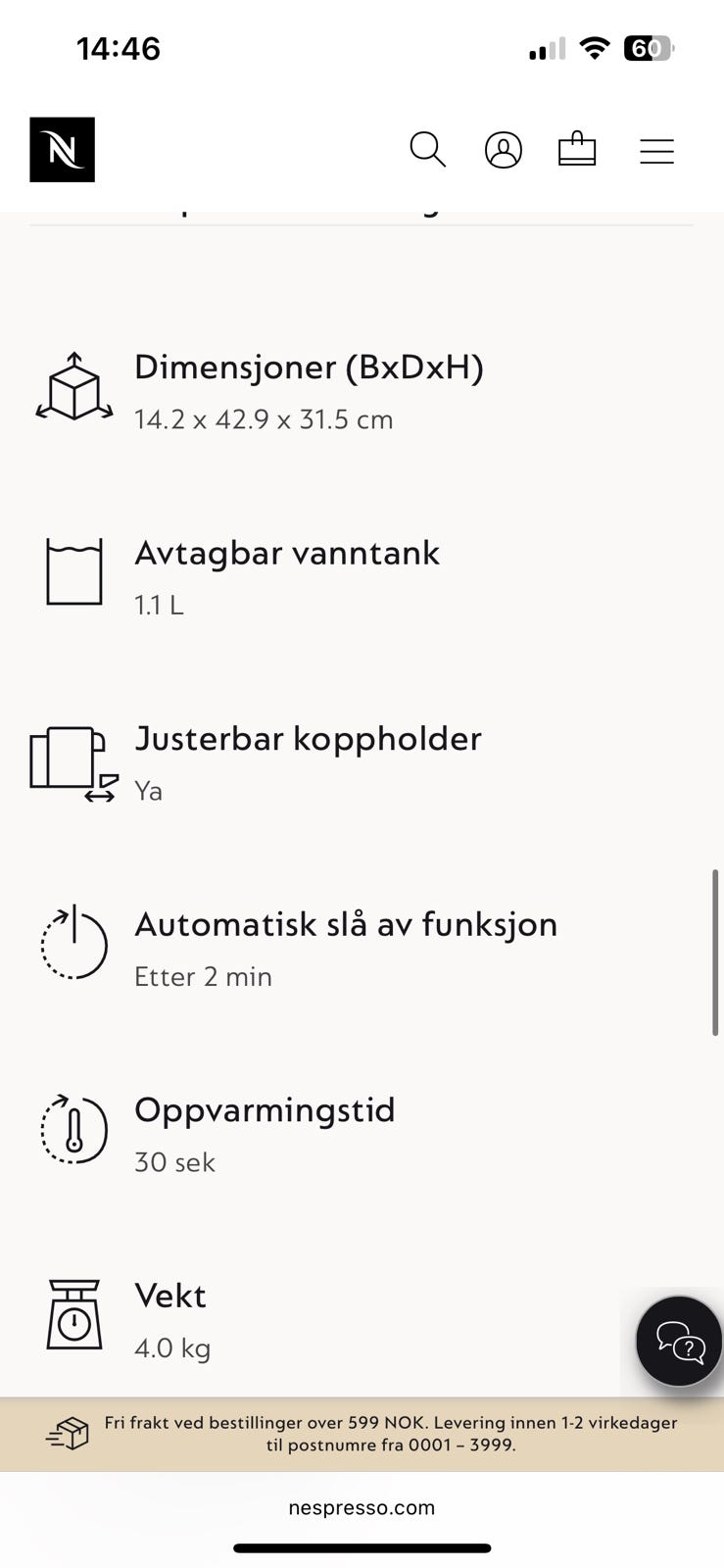Open the hamburger menu
This screenshot has height=1568, width=724.
coord(656,151)
